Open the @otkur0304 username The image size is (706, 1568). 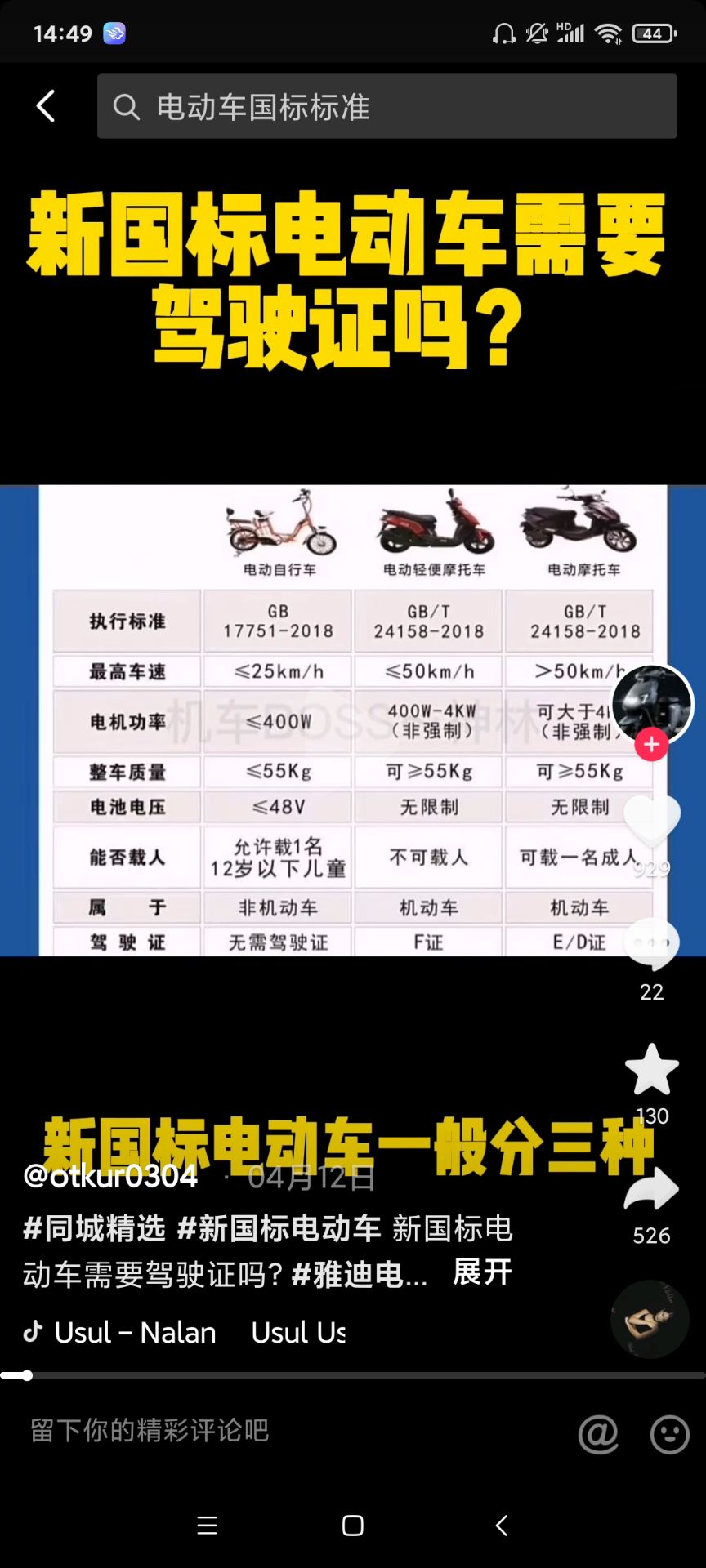point(110,1176)
